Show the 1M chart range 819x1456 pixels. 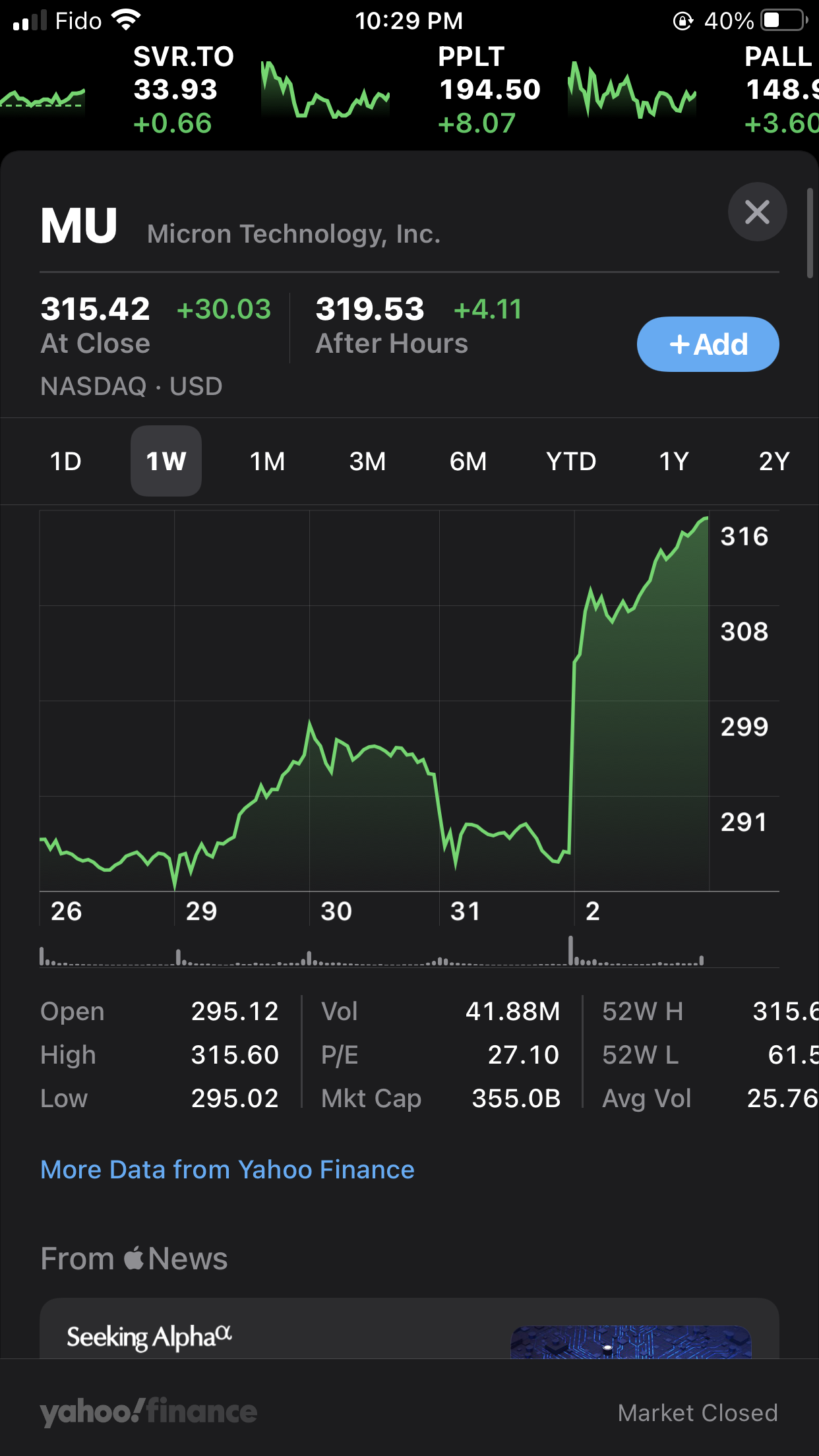coord(267,462)
